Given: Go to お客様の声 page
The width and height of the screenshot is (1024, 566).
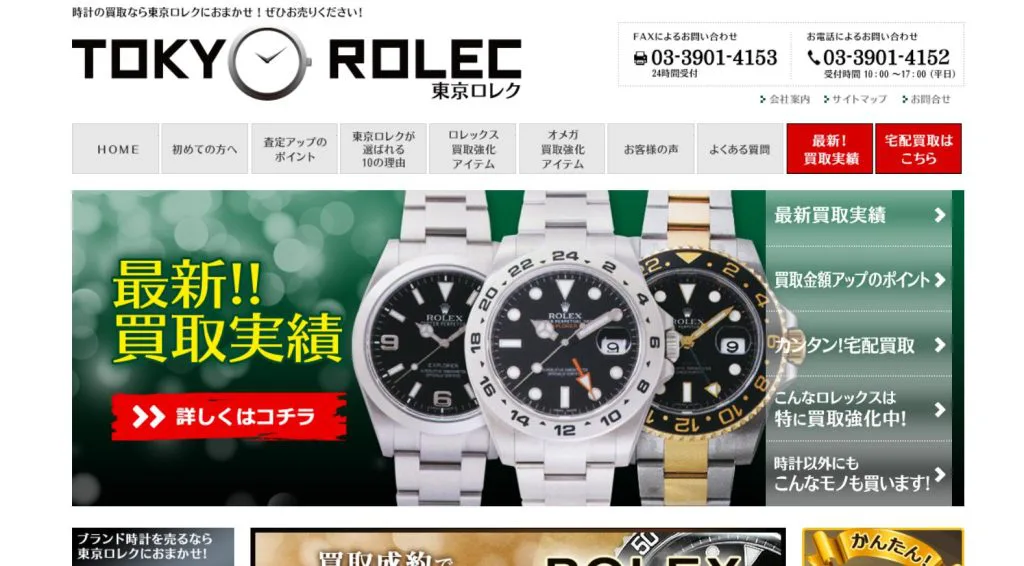Looking at the screenshot, I should 651,149.
